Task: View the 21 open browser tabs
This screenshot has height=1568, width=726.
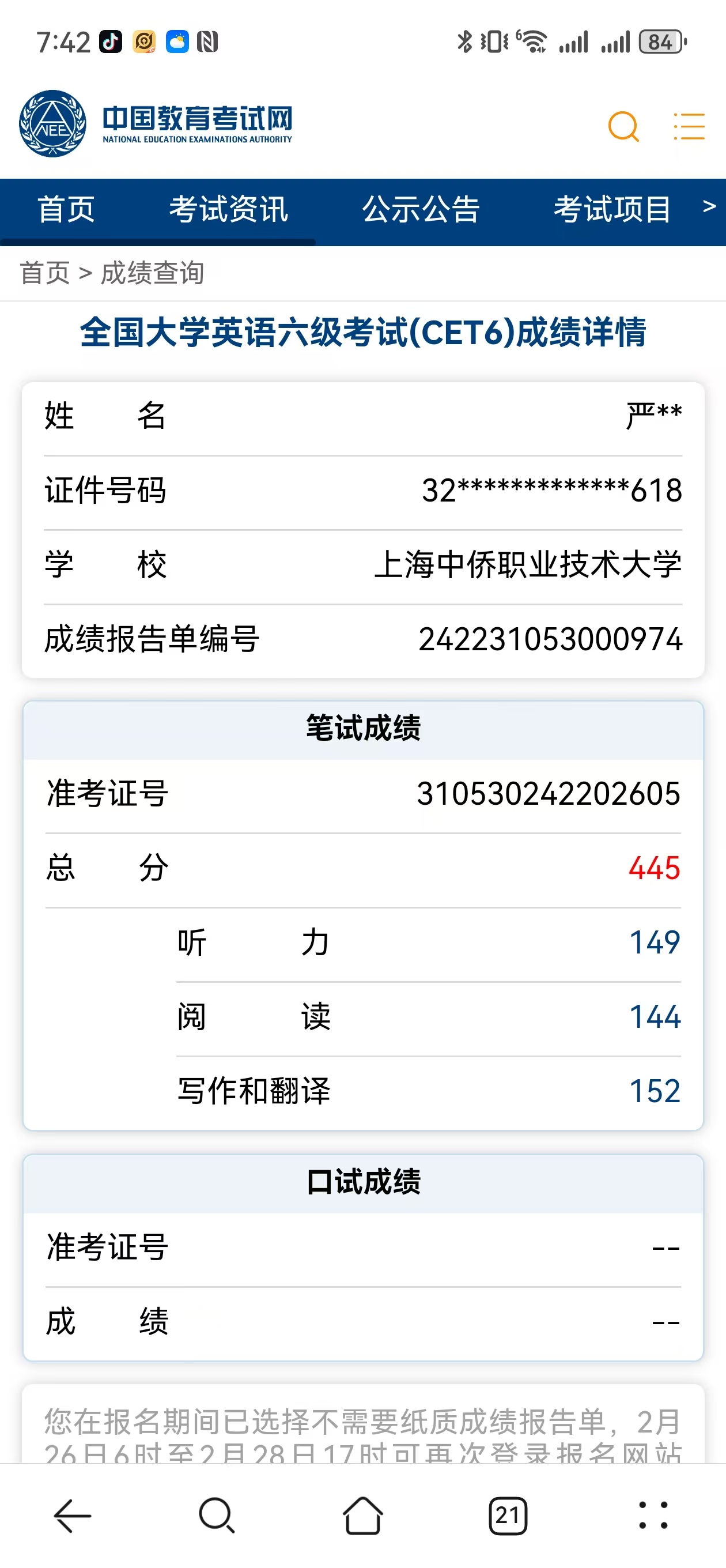Action: click(x=508, y=1515)
